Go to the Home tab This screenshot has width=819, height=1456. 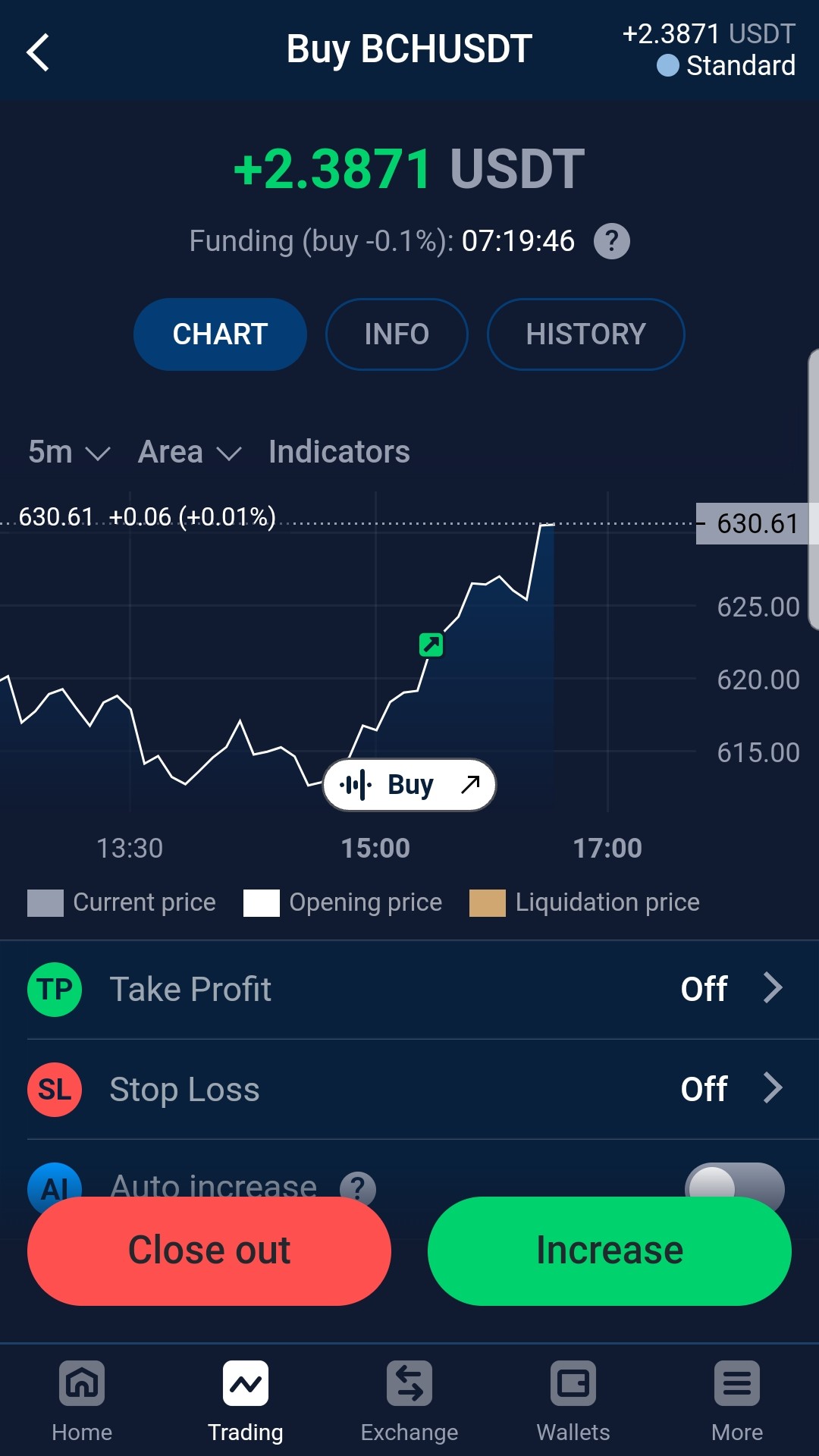82,1401
